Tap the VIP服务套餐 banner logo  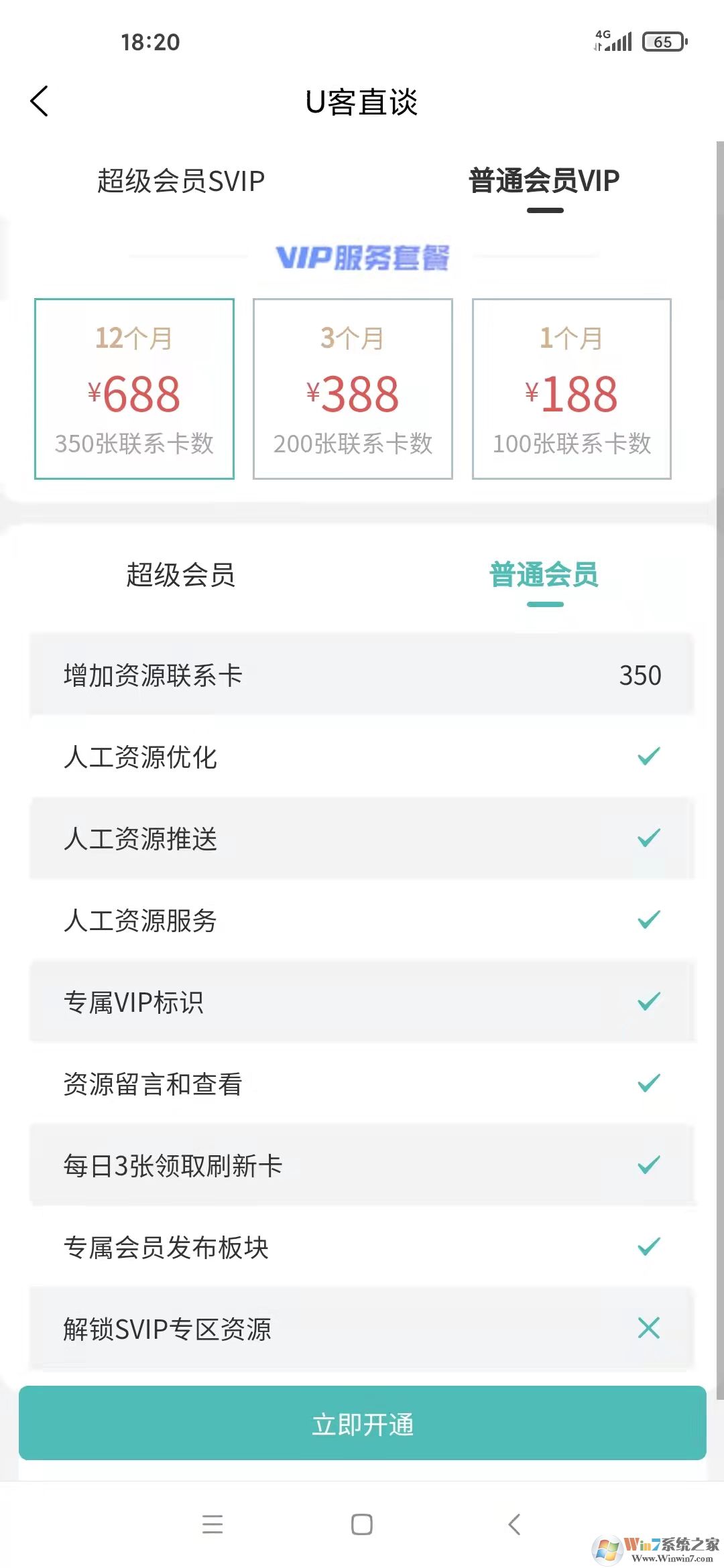(362, 257)
